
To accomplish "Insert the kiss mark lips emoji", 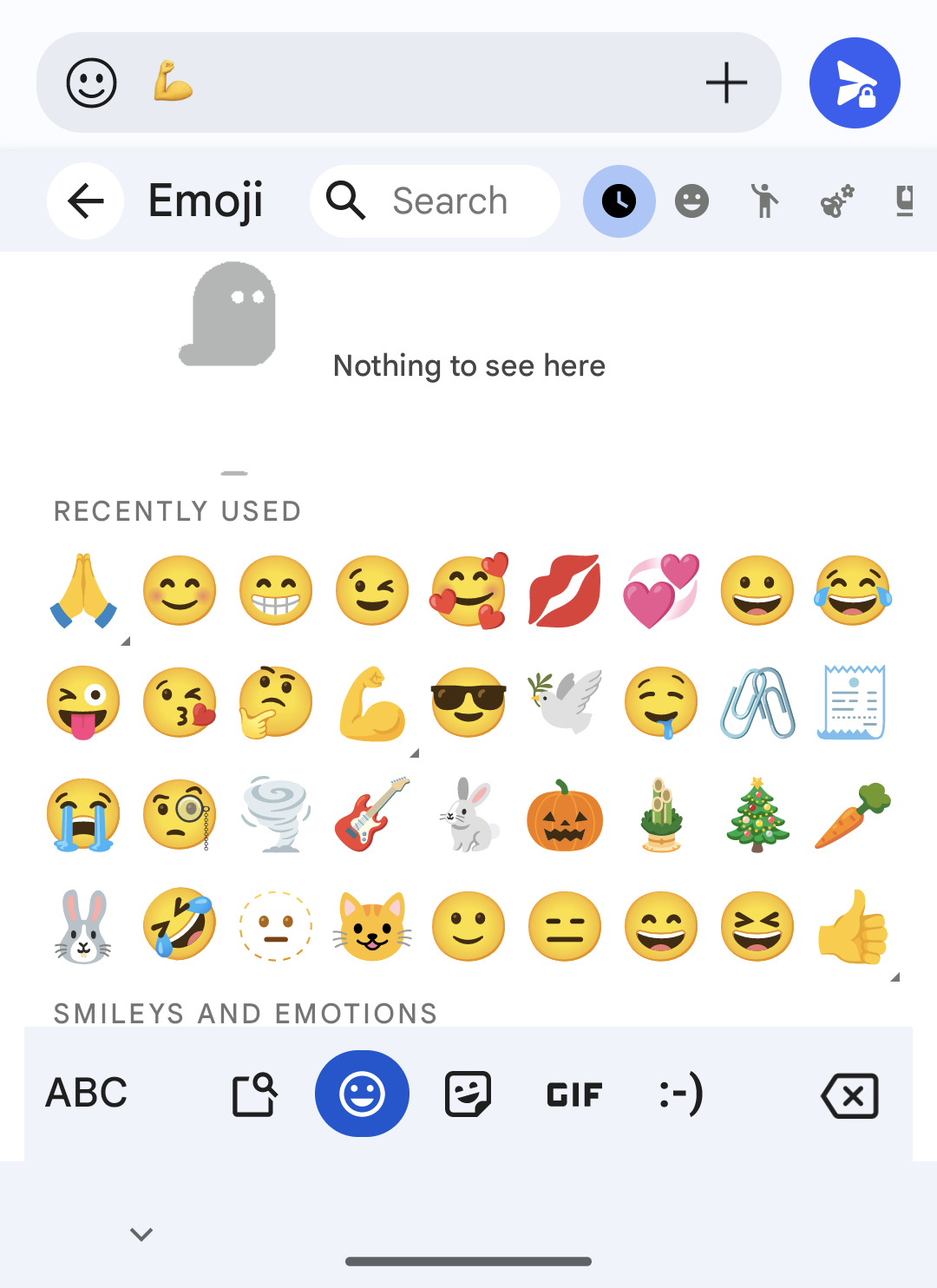I will tap(564, 592).
